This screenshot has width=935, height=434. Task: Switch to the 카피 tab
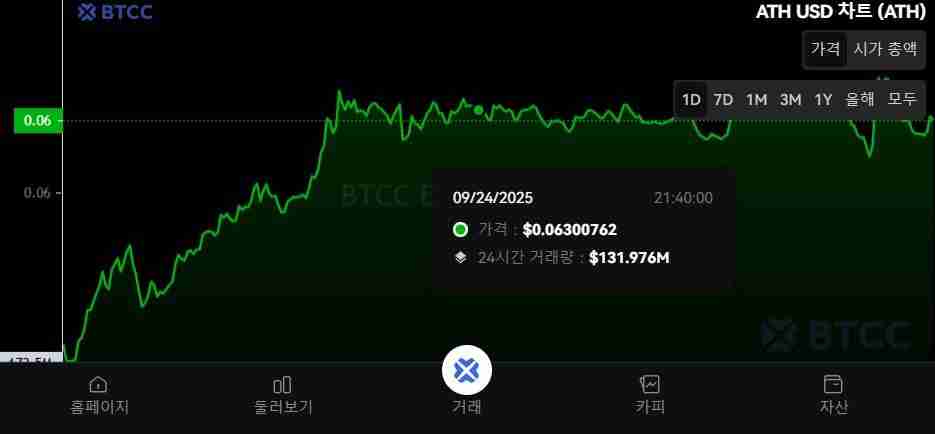pyautogui.click(x=650, y=395)
